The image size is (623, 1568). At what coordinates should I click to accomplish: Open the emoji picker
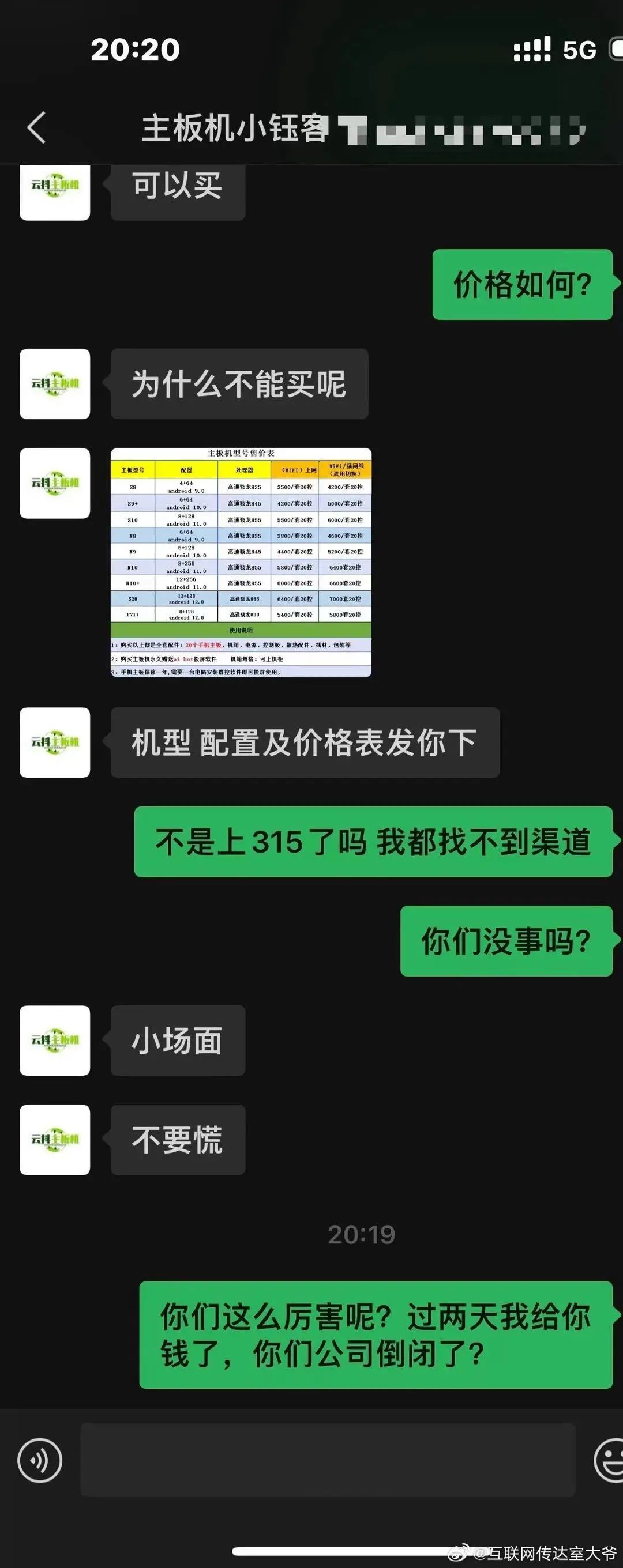coord(609,1460)
